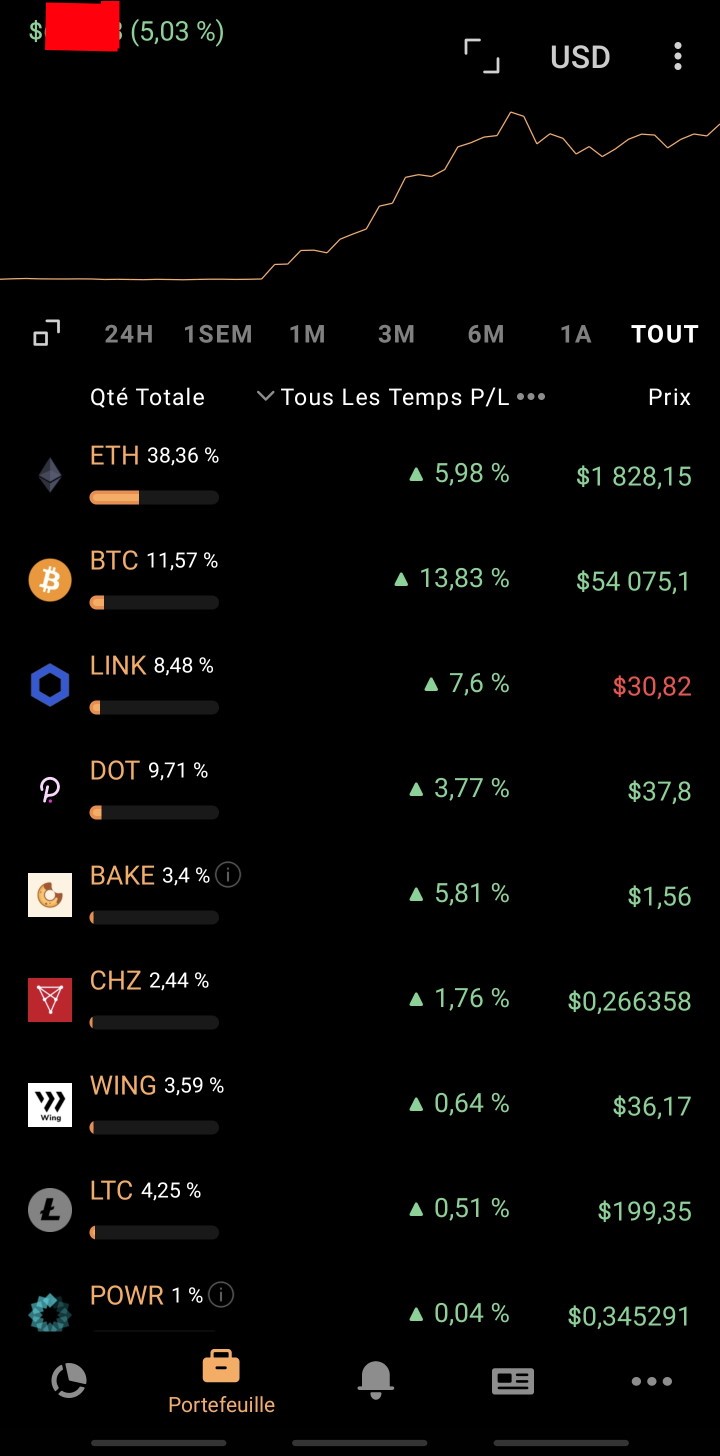
Task: Change the USD currency selector
Action: tap(580, 57)
